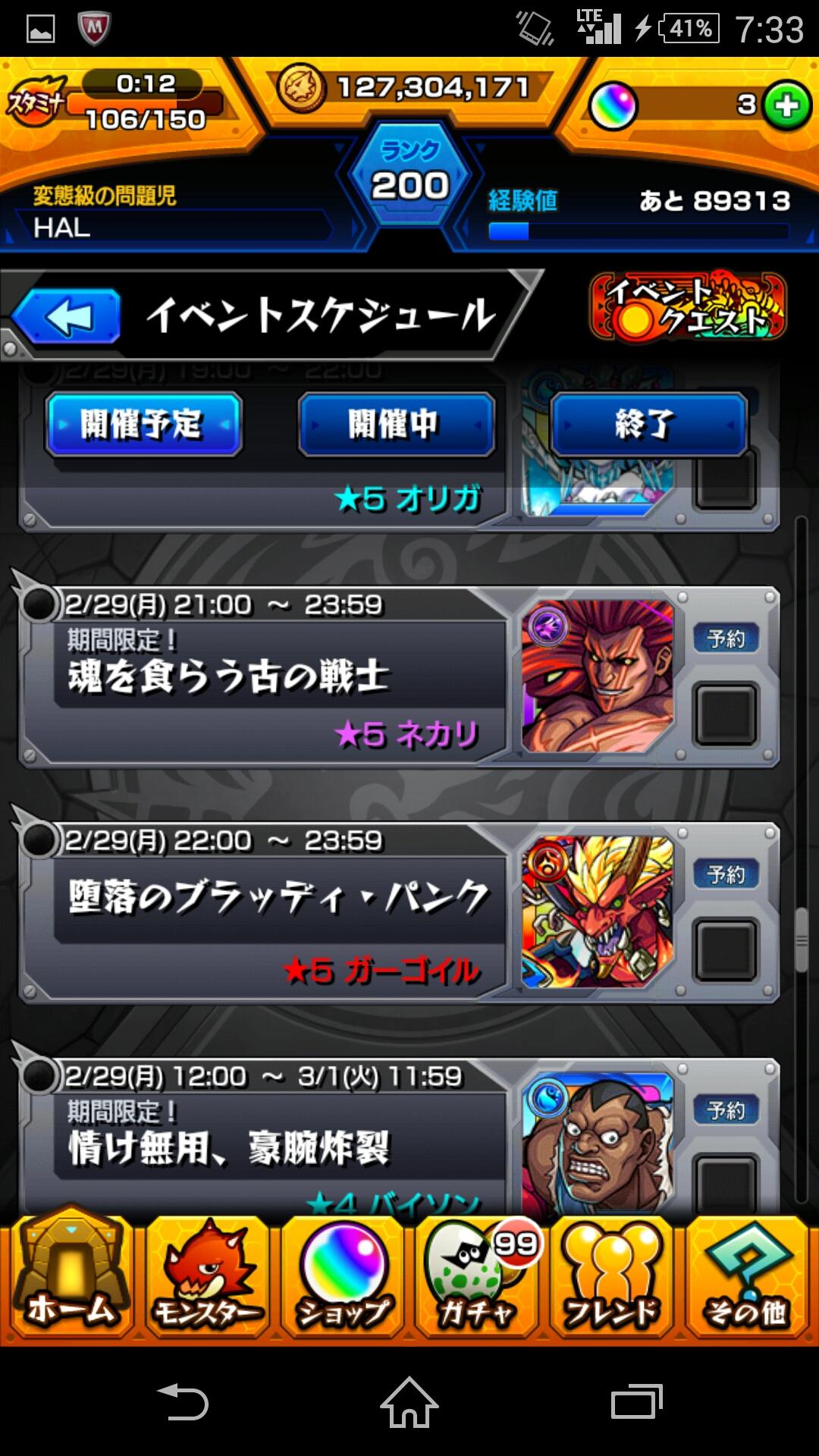Open the ショップ tab
The width and height of the screenshot is (819, 1456).
pos(343,1278)
